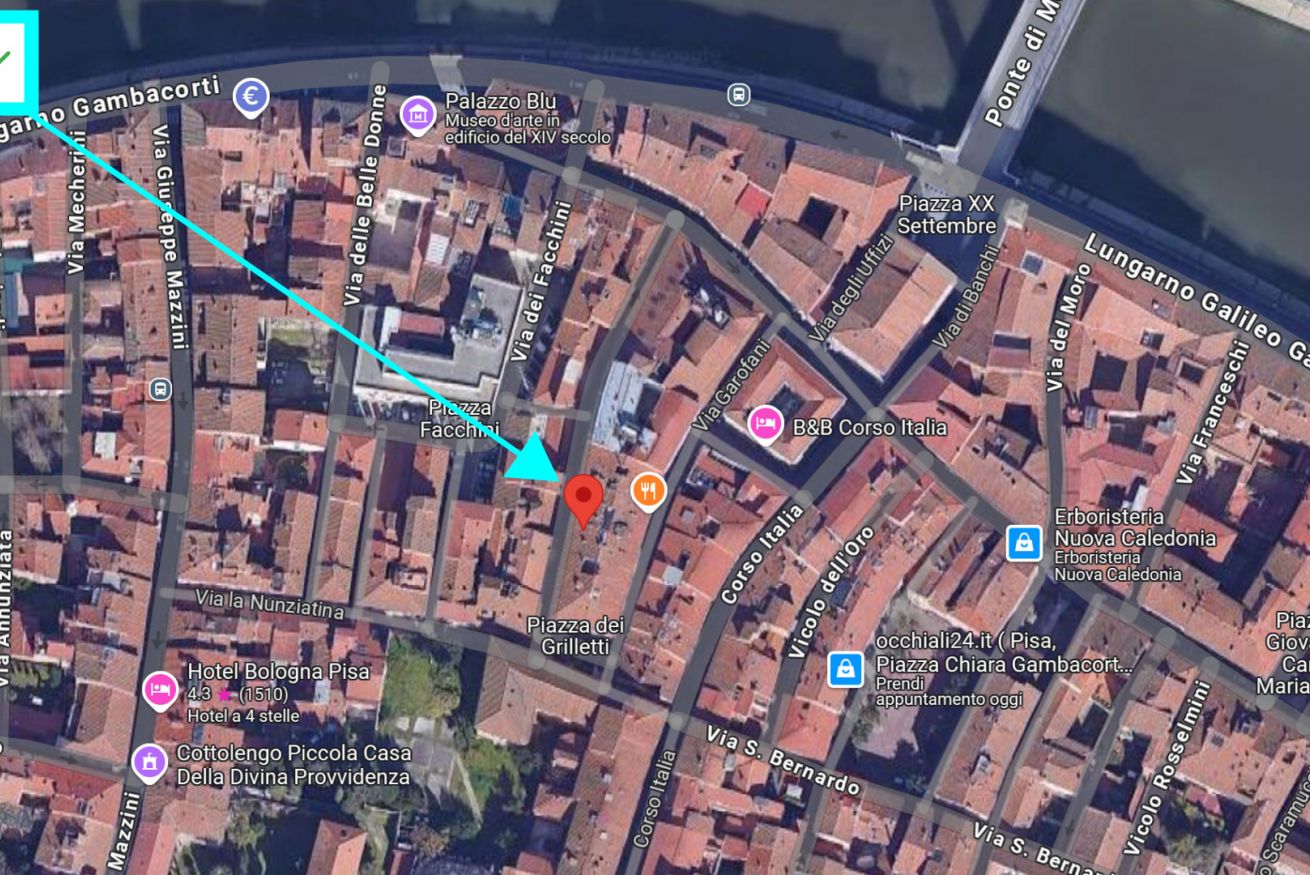Viewport: 1310px width, 875px height.
Task: Select the red dropped pin
Action: 583,497
